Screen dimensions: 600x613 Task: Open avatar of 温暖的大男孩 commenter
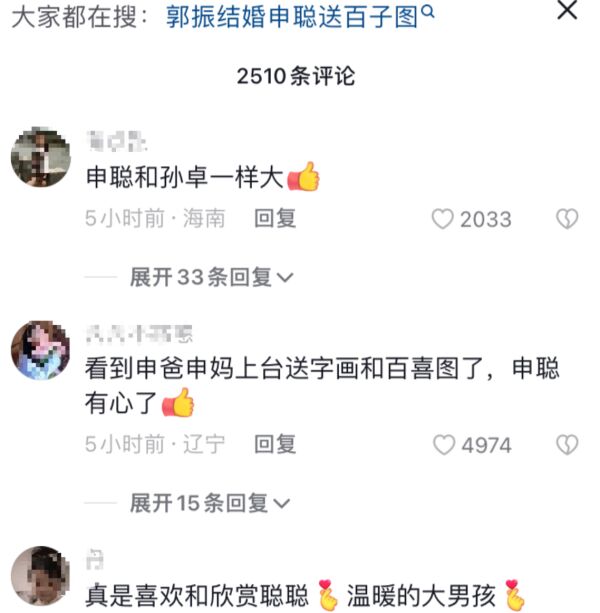[40, 575]
